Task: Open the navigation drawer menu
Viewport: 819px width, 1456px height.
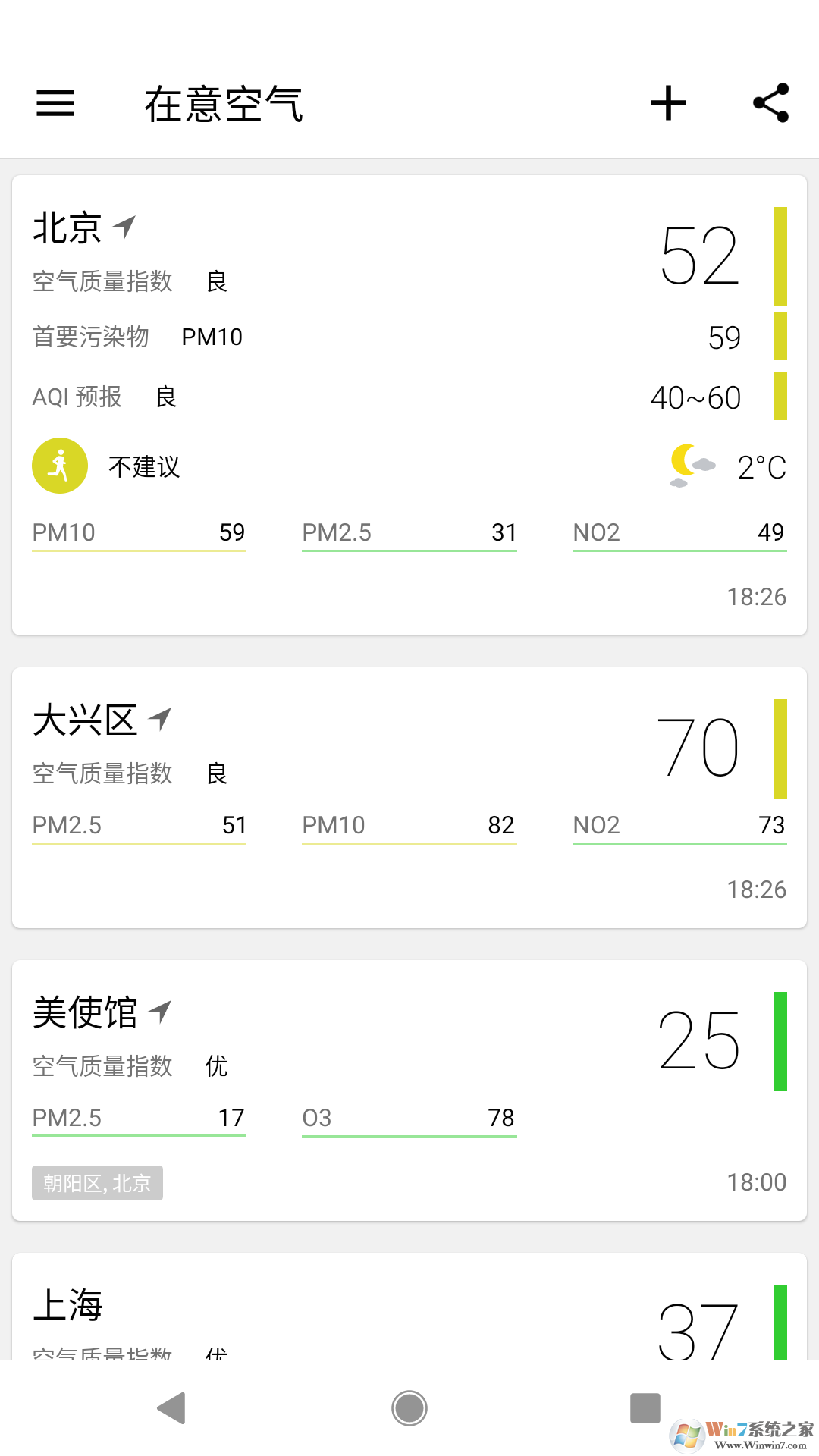Action: (x=55, y=103)
